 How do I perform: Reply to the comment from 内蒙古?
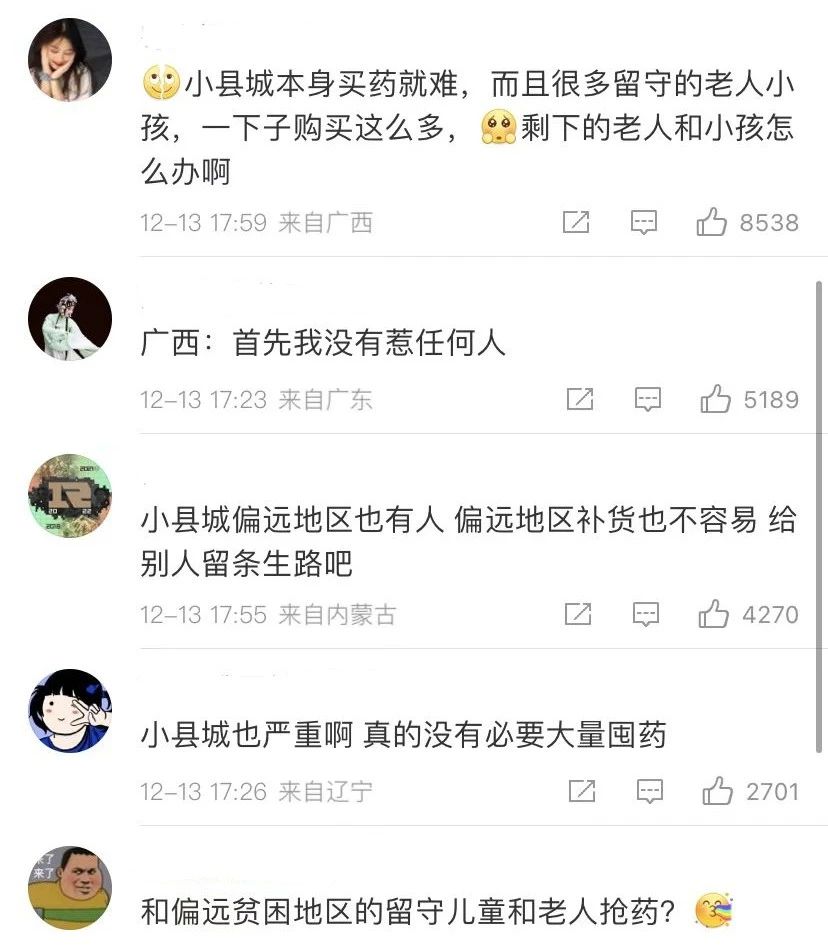[646, 613]
